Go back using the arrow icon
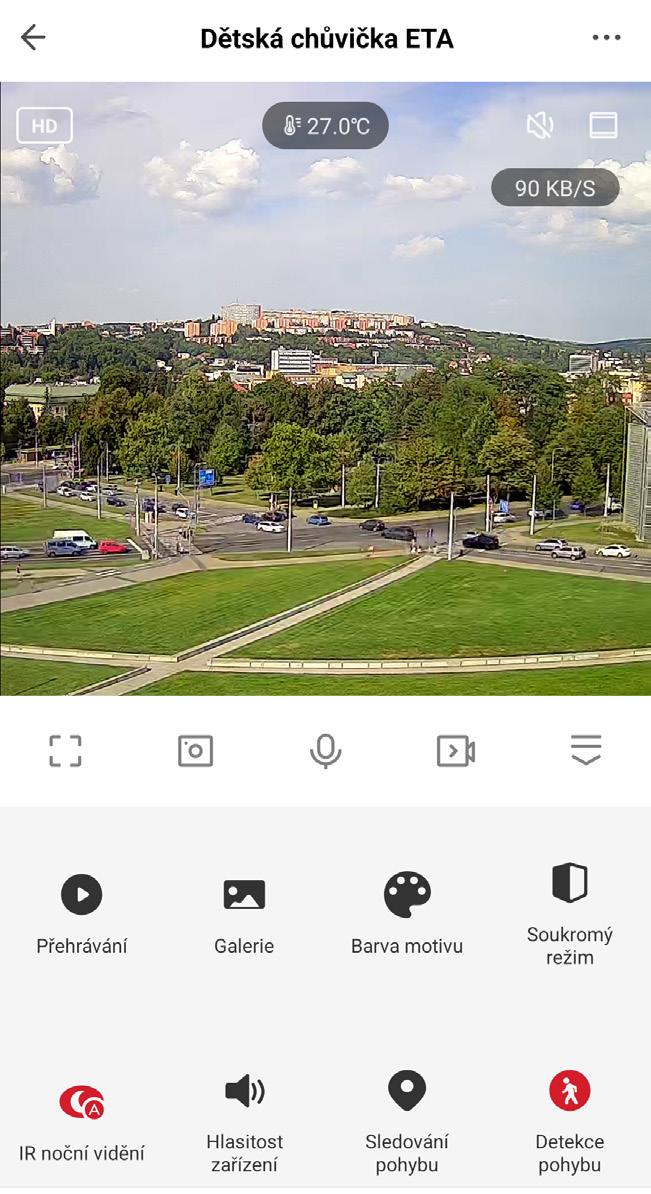Image resolution: width=651 pixels, height=1194 pixels. (33, 38)
